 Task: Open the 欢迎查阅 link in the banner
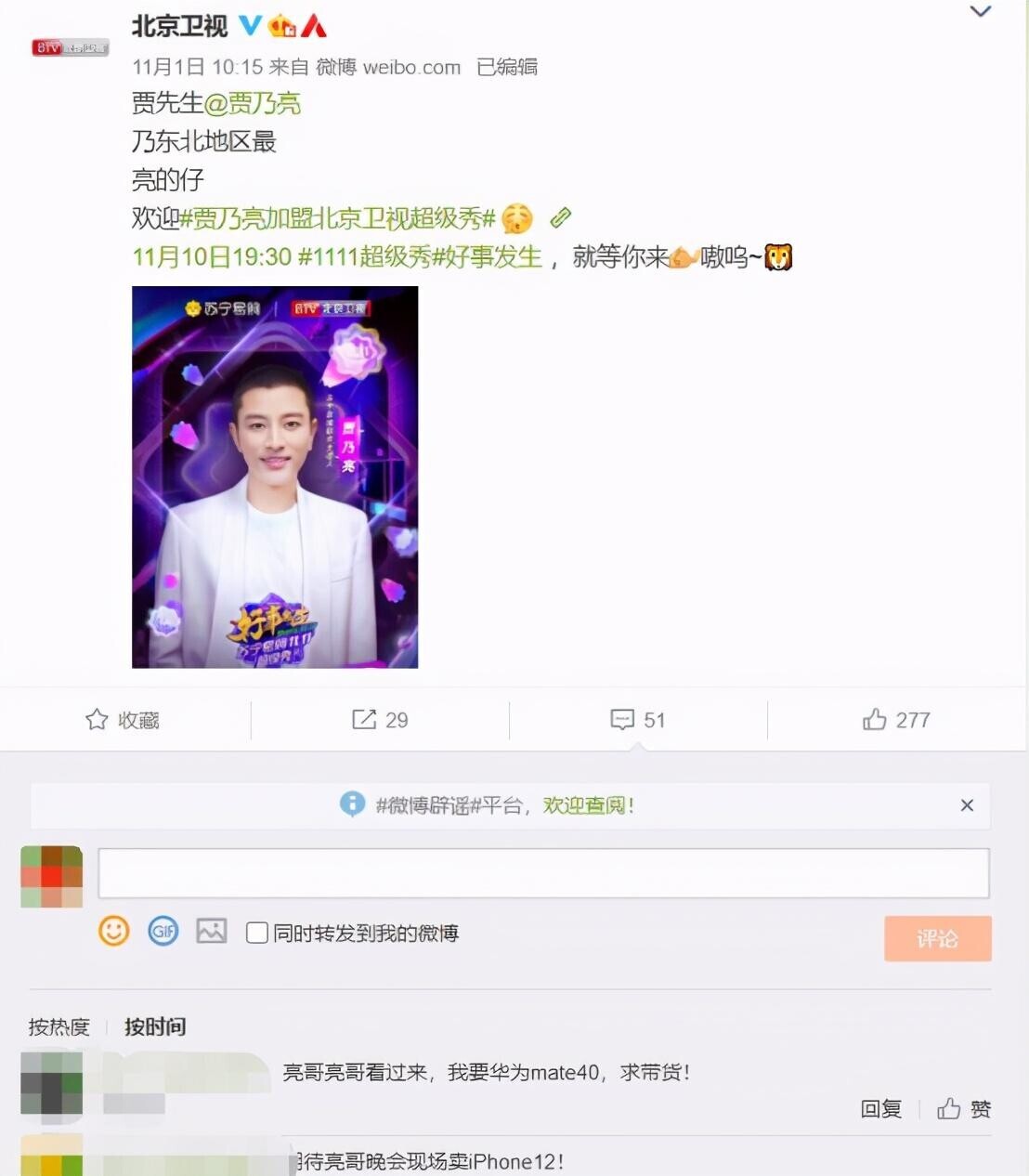click(587, 805)
